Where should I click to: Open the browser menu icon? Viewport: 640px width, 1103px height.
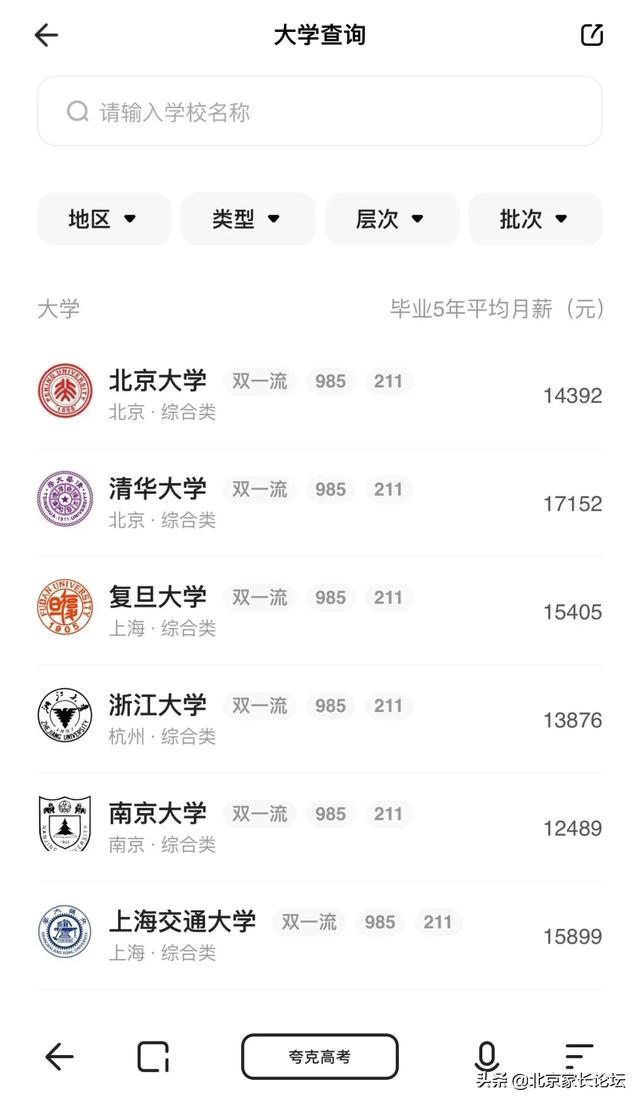tap(579, 1057)
